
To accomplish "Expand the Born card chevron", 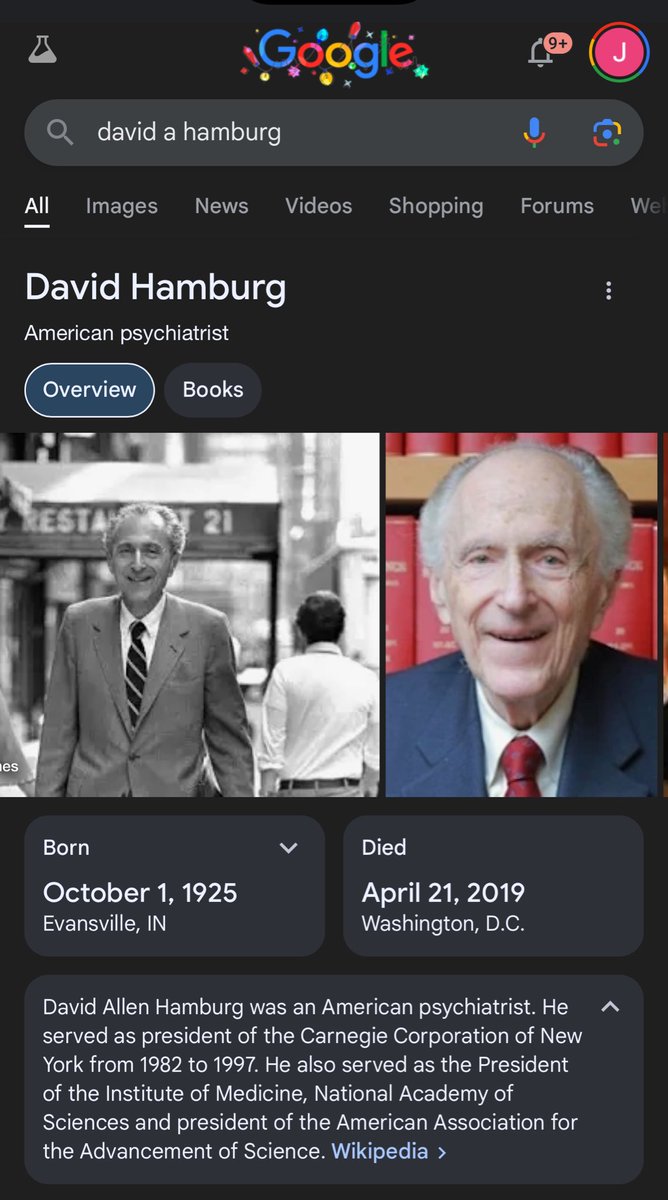I will [288, 848].
